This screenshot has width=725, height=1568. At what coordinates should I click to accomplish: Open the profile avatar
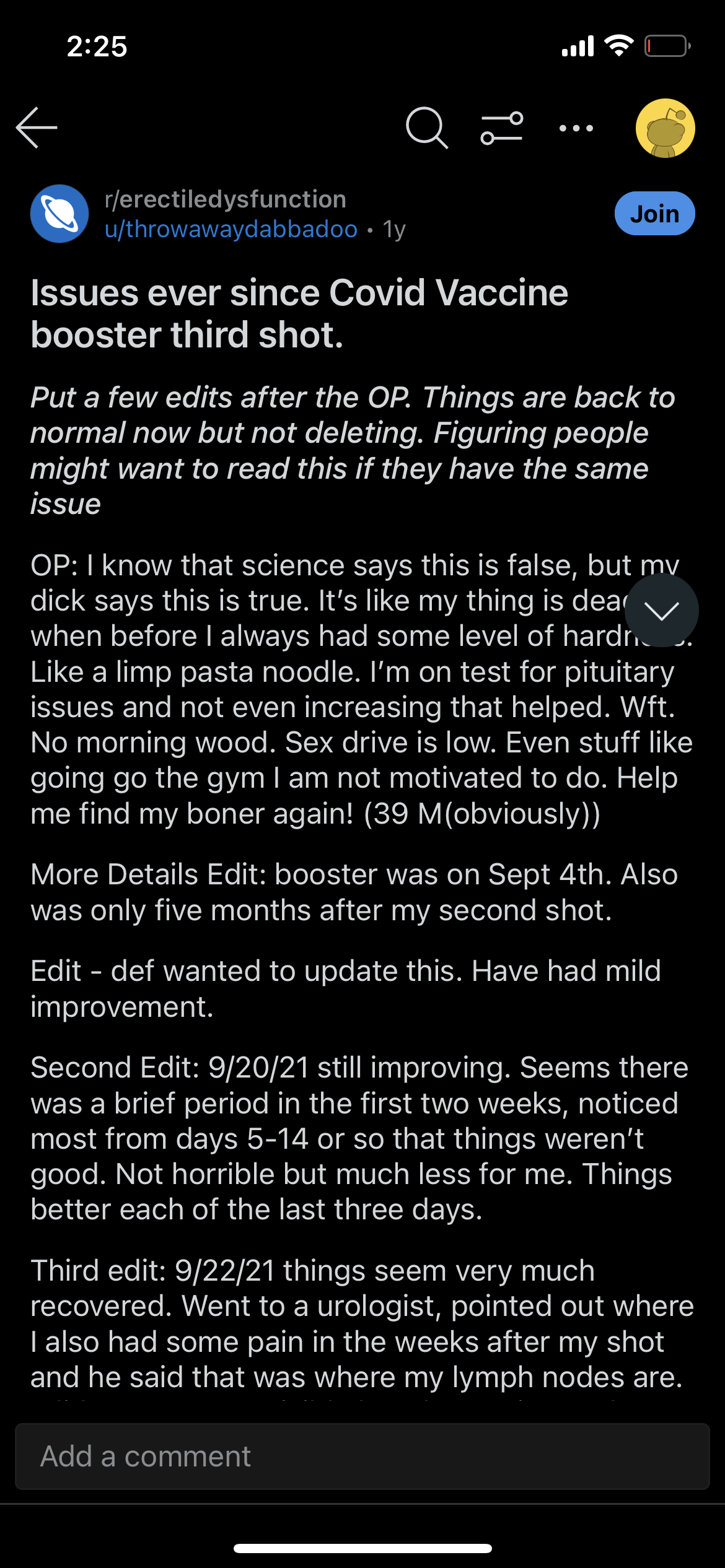tap(666, 128)
